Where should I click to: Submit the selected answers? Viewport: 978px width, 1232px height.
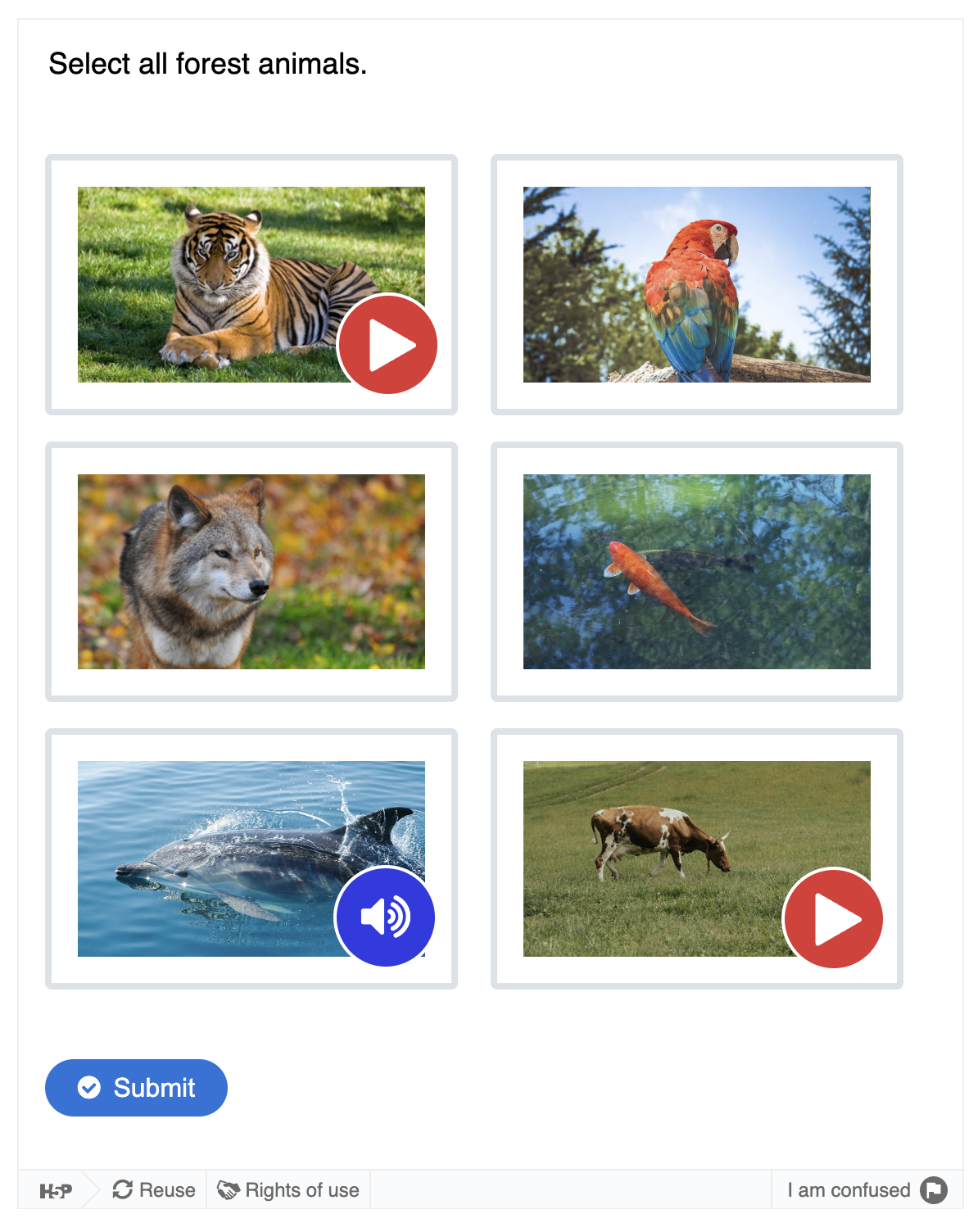[136, 1088]
